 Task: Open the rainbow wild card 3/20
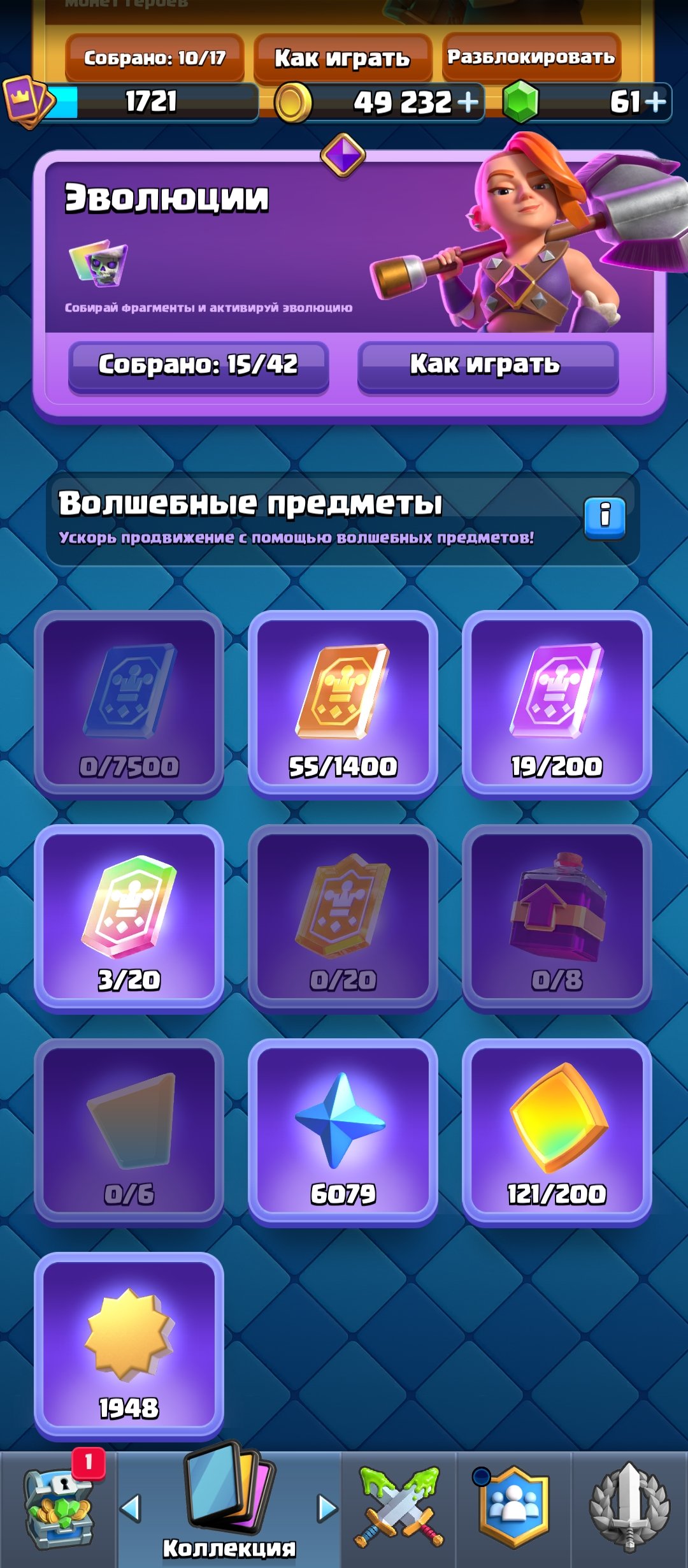[129, 918]
